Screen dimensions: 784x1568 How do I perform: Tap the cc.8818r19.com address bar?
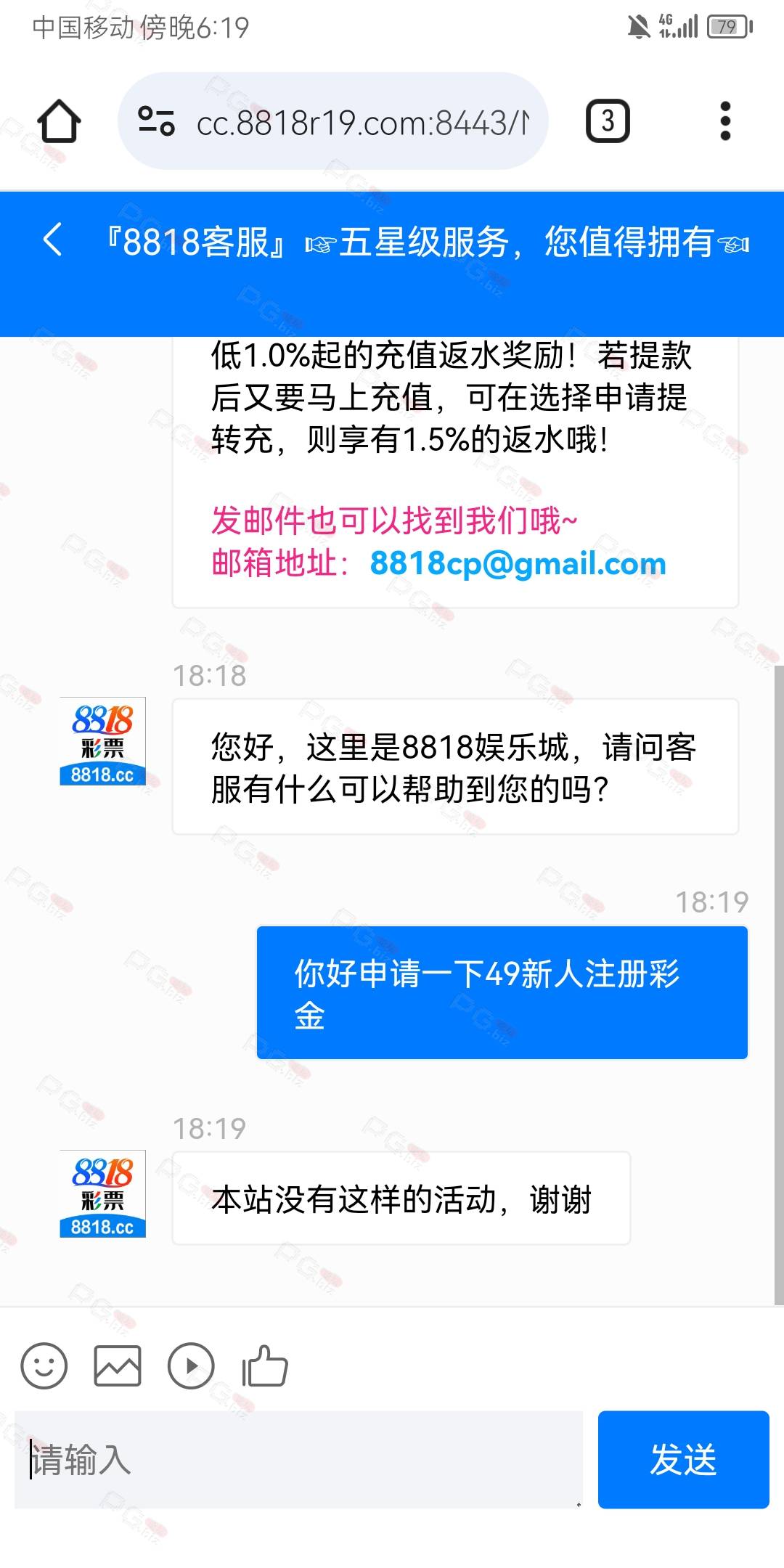(x=333, y=121)
